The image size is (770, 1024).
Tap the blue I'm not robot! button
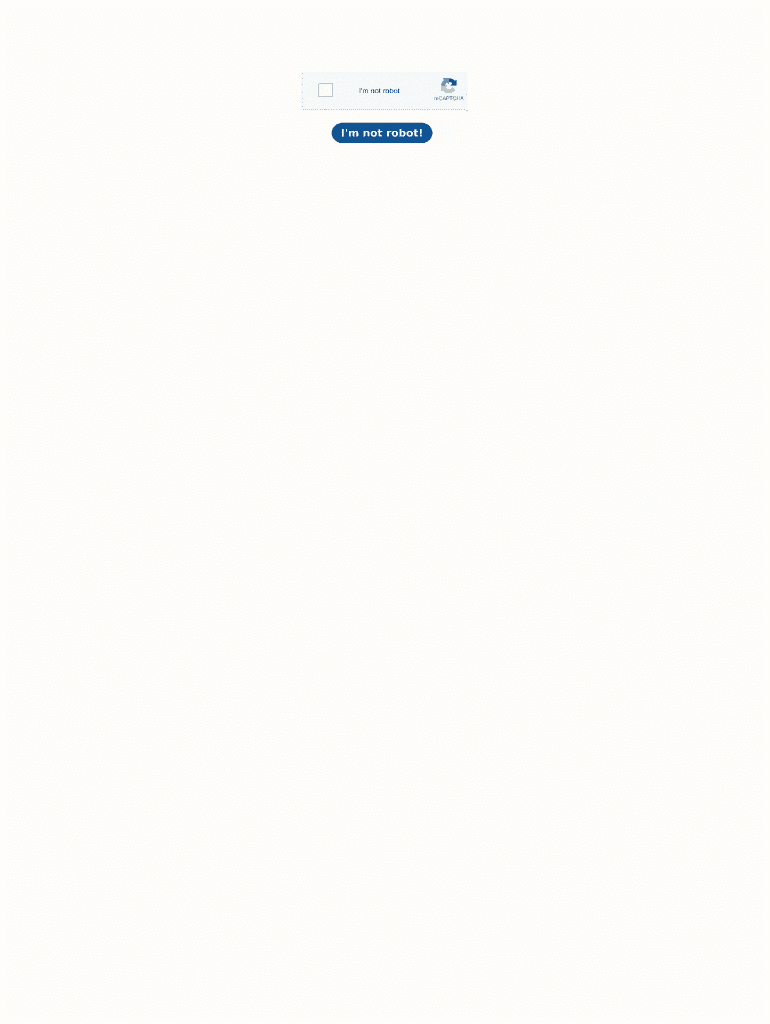(381, 133)
